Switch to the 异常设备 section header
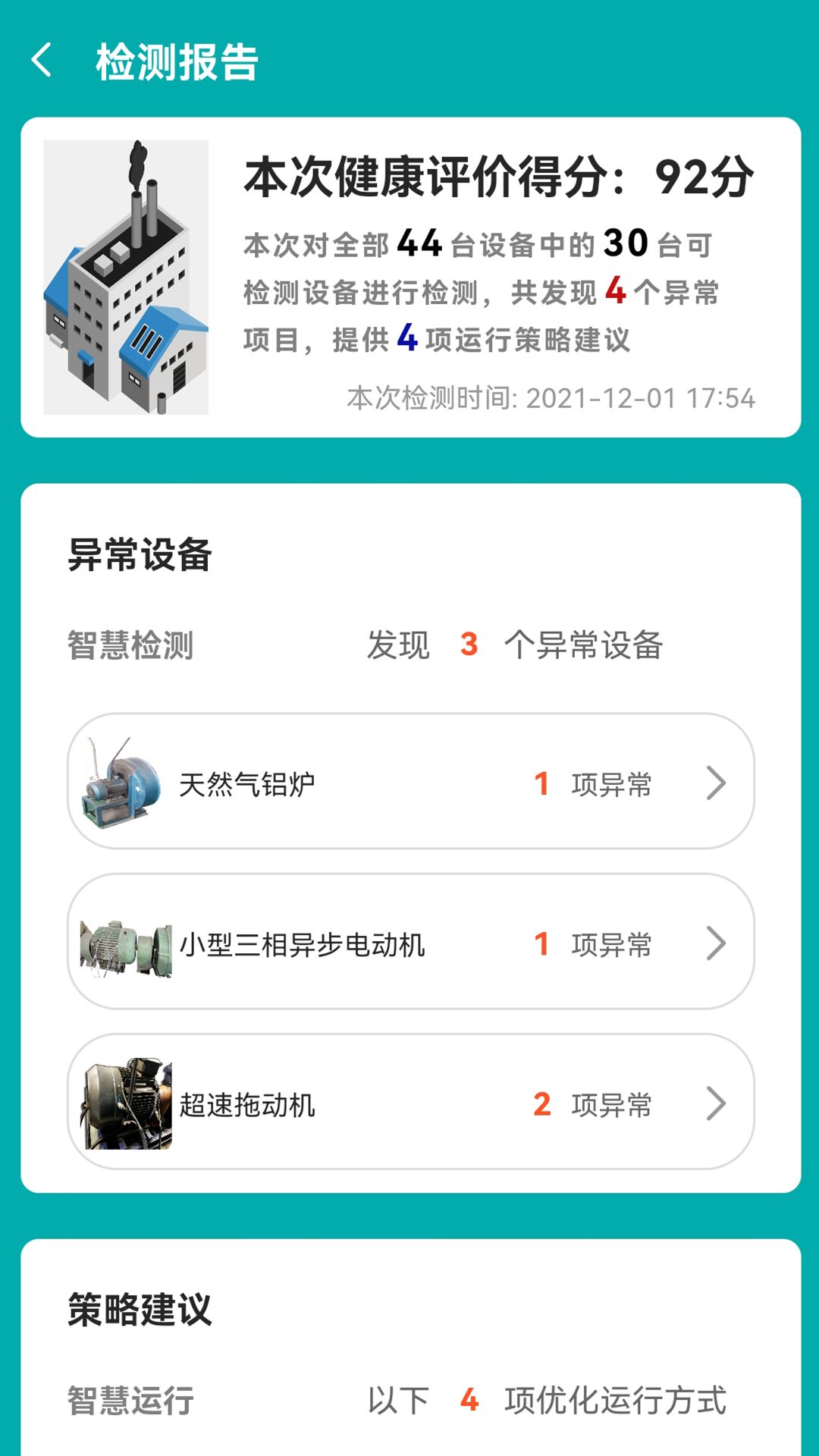819x1456 pixels. 140,554
